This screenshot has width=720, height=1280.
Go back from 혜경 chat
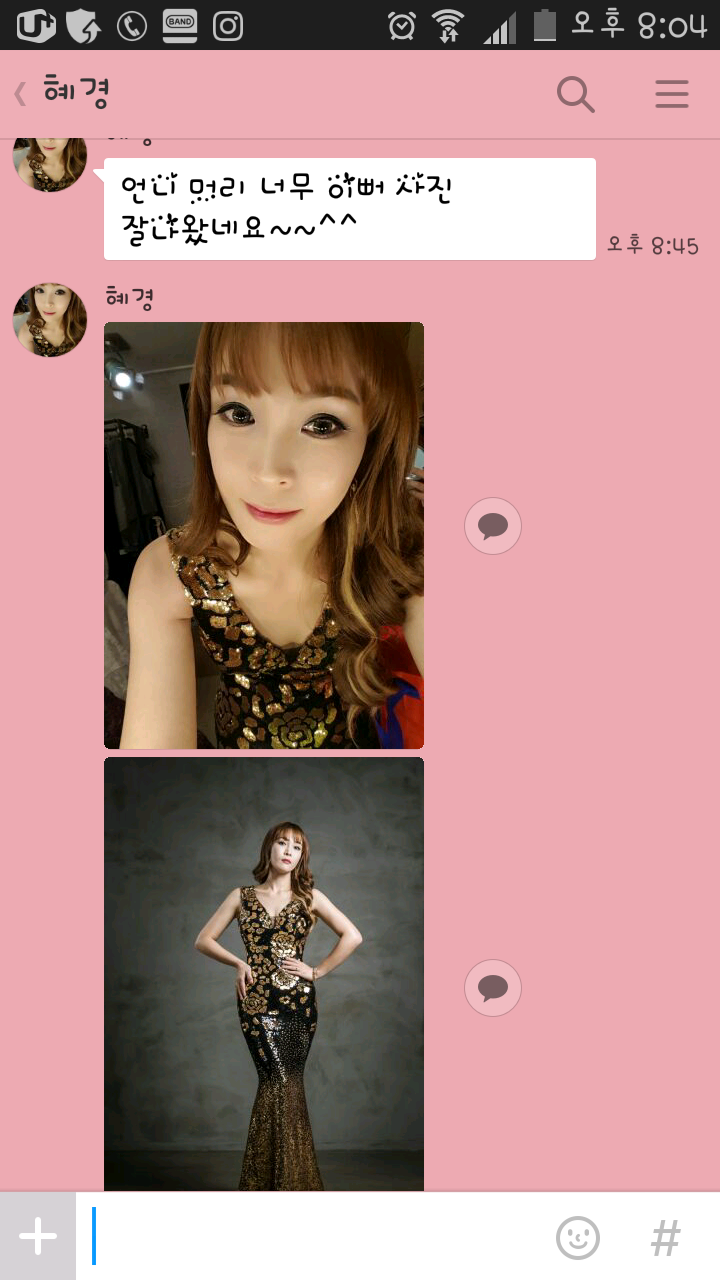click(20, 94)
